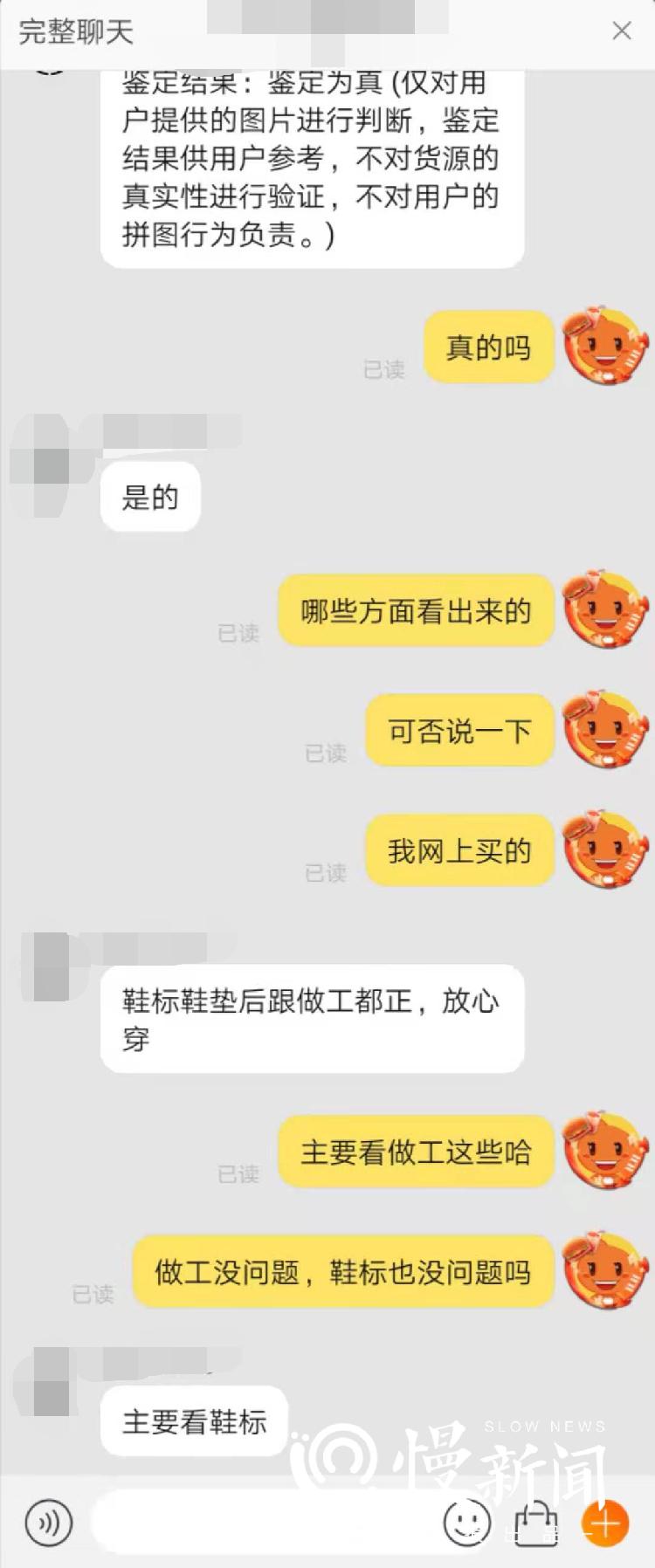Select the 真的吗 yellow bubble
The image size is (655, 1568).
489,347
